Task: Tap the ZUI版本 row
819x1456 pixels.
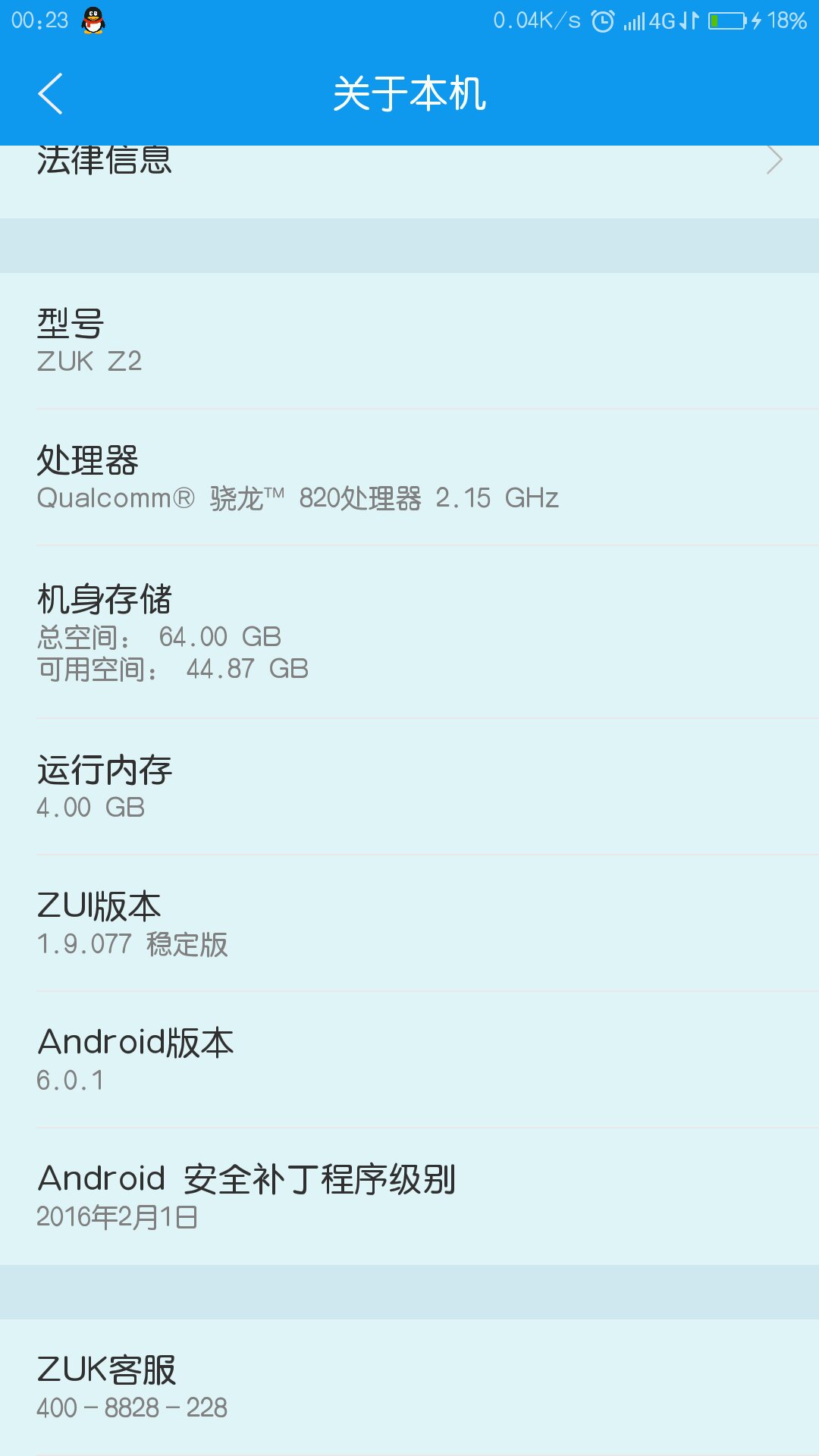Action: click(x=409, y=923)
